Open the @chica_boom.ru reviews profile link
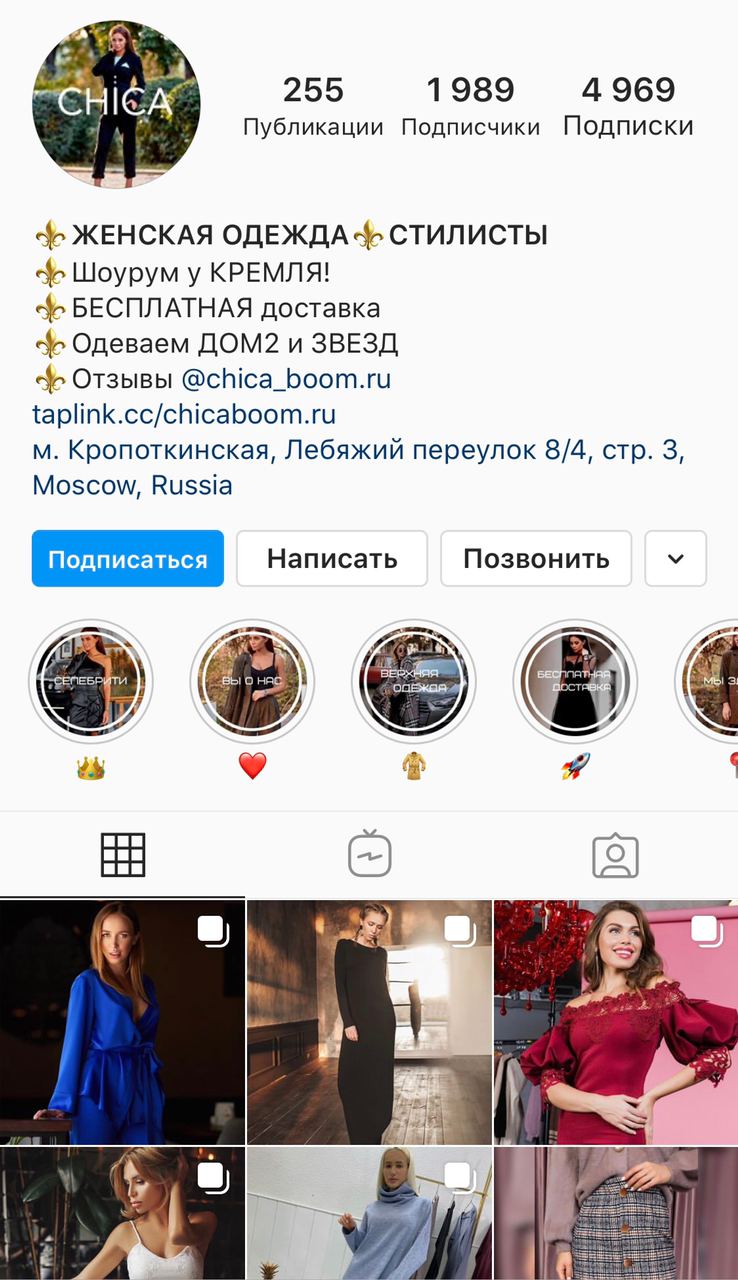Screen dimensions: 738x1280 [x=286, y=379]
